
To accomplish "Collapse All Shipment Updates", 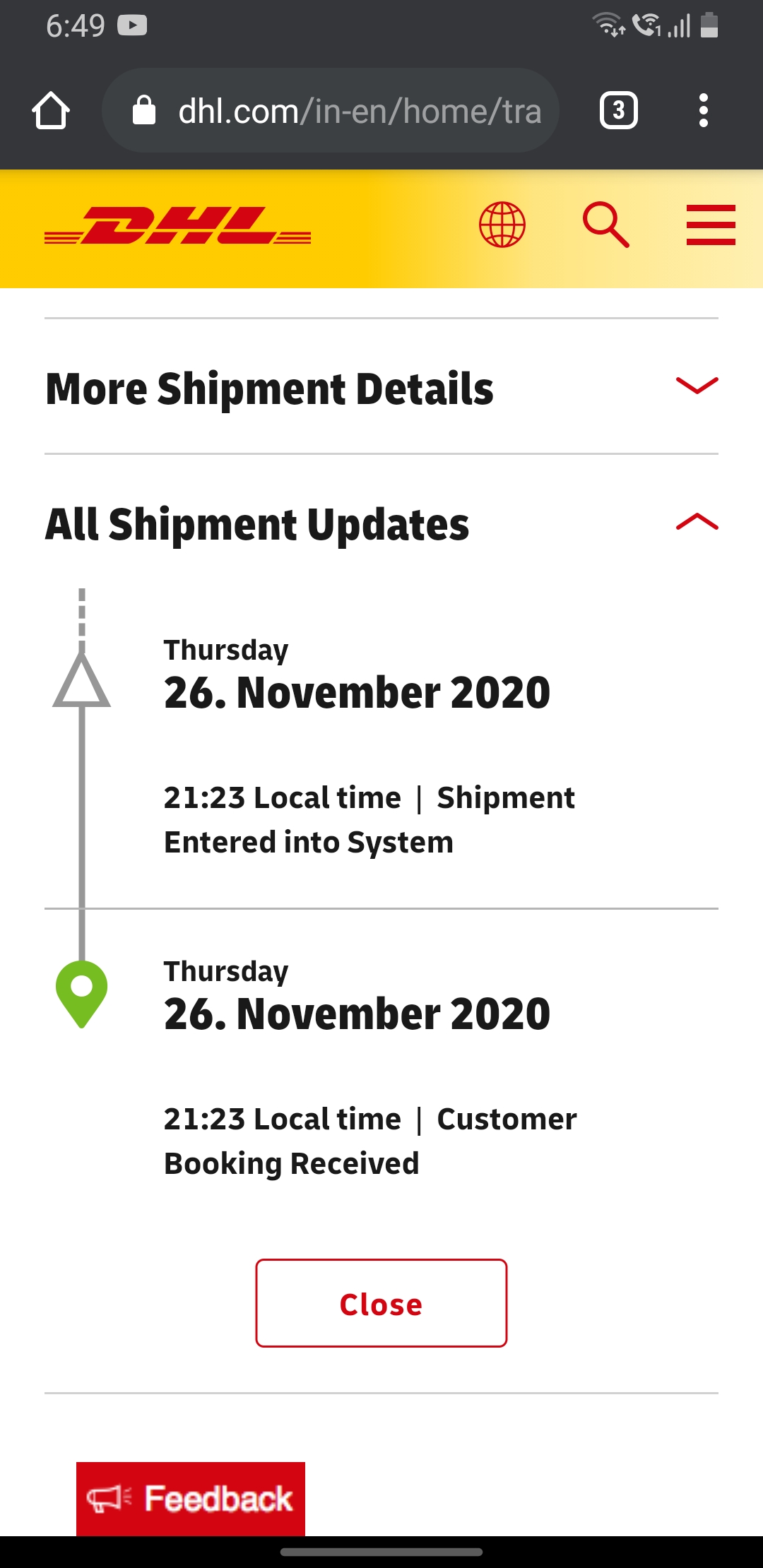I will 381,523.
